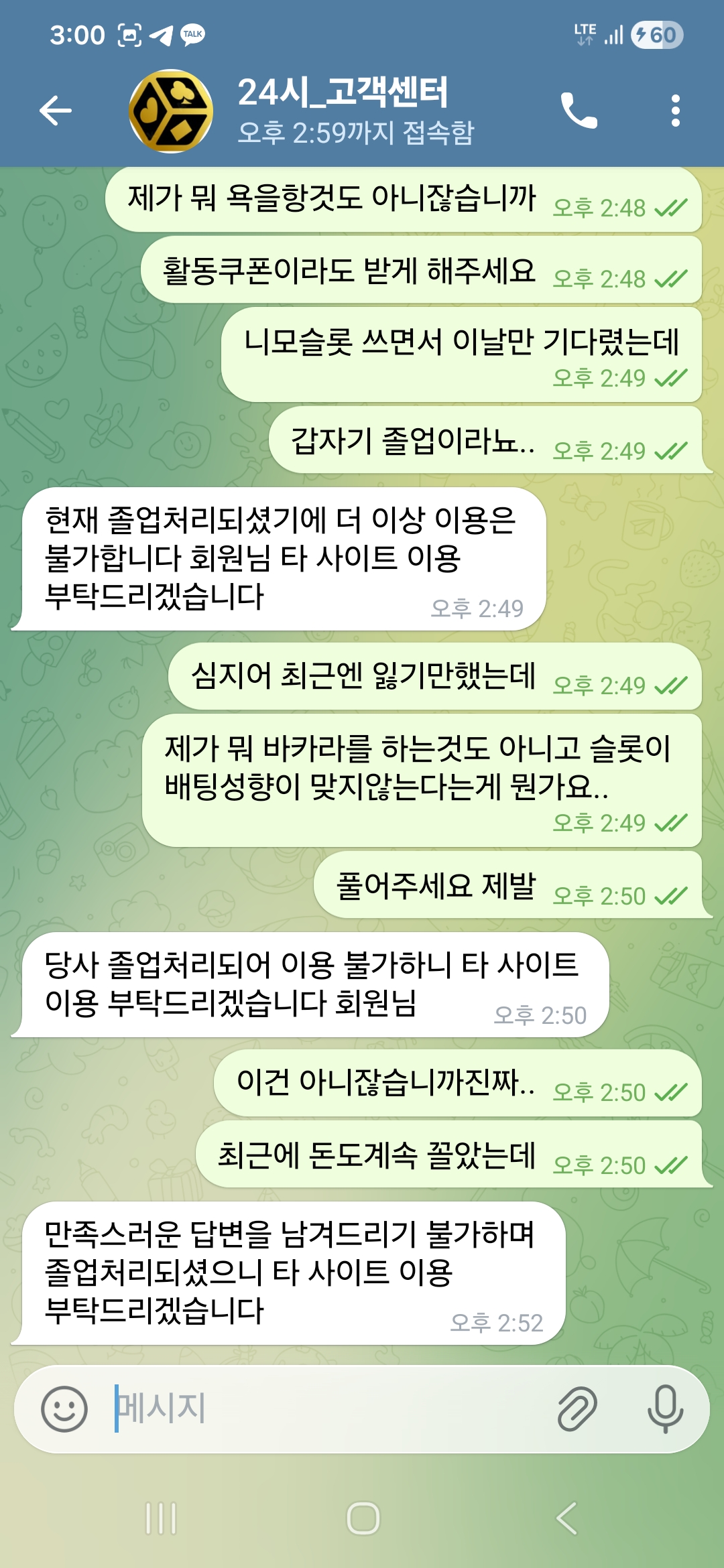Call 24시_고객센터 with the phone icon
This screenshot has width=724, height=1568.
pos(579,111)
